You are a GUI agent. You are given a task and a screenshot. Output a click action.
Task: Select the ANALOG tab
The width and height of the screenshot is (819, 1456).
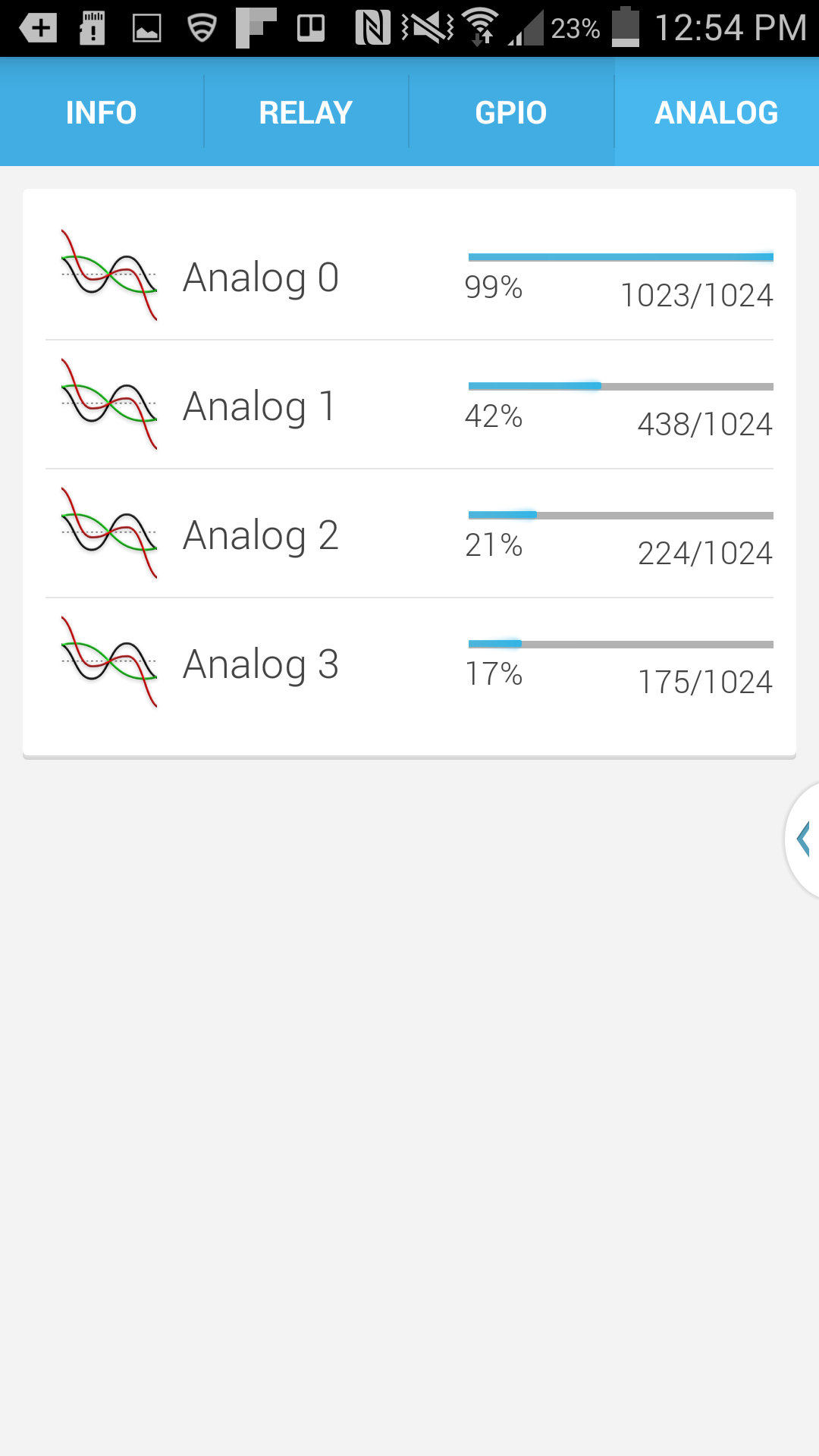pyautogui.click(x=717, y=112)
